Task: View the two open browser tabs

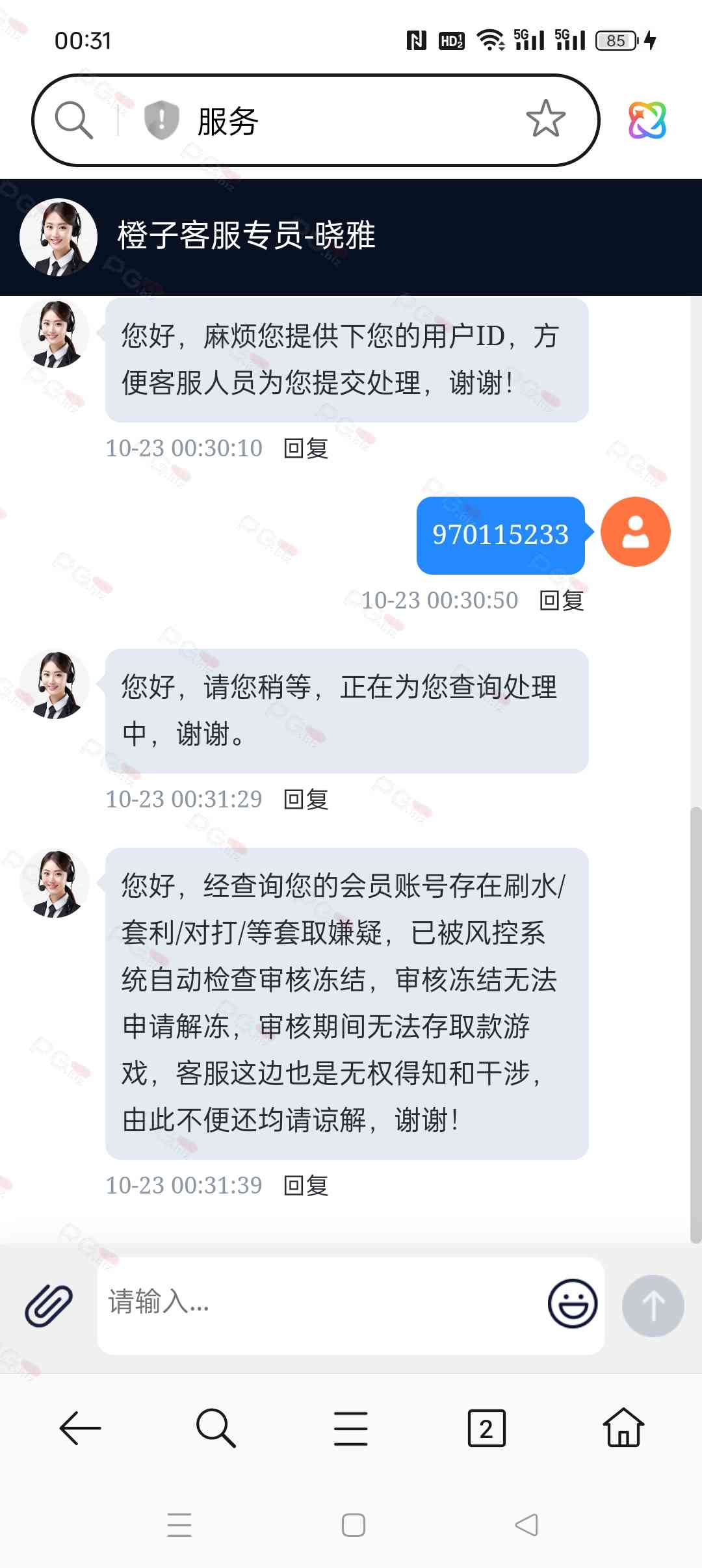Action: click(x=486, y=1428)
